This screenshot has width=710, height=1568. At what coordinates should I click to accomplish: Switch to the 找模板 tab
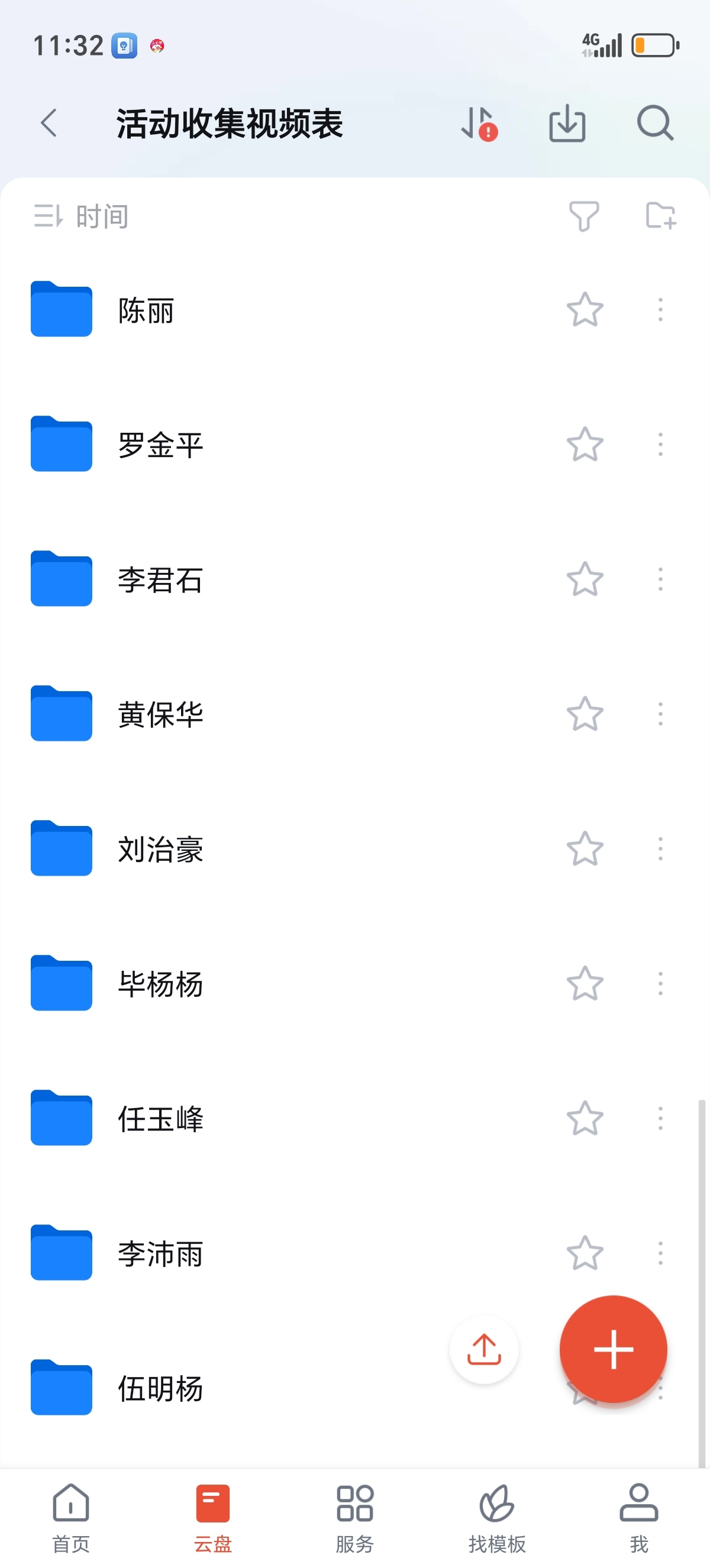497,1518
